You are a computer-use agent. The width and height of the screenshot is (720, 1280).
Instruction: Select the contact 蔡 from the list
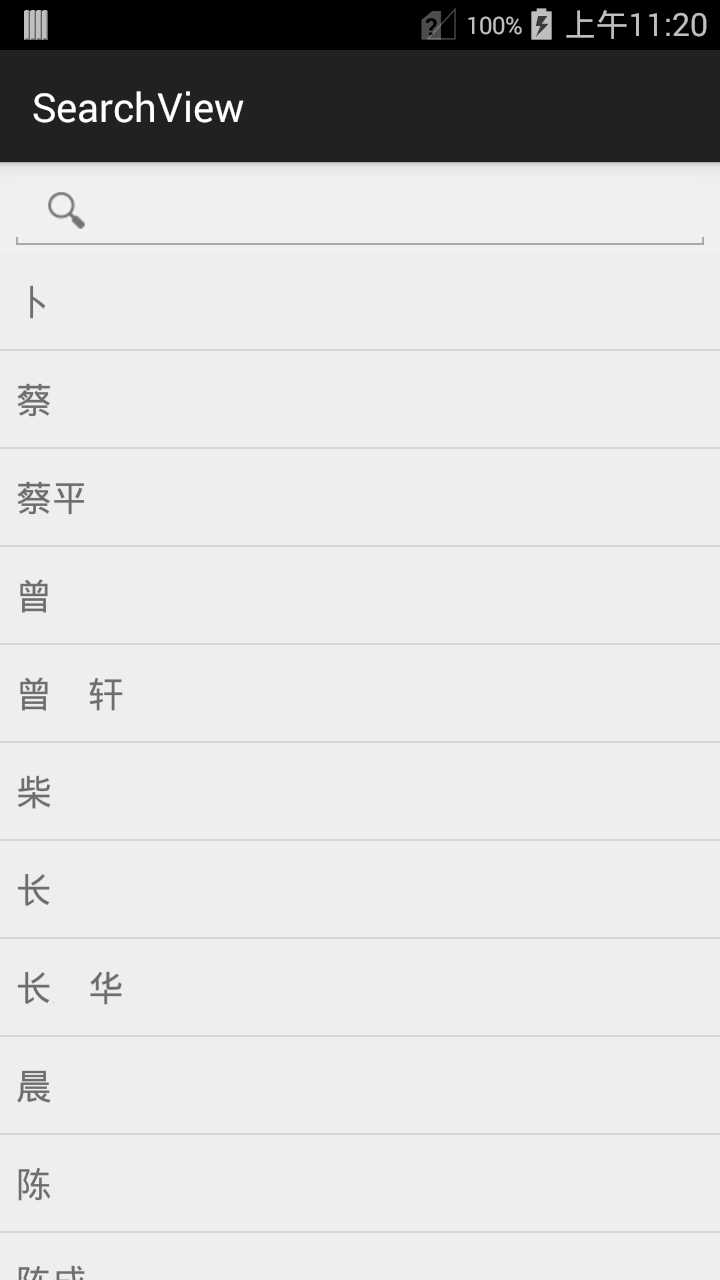[x=360, y=398]
